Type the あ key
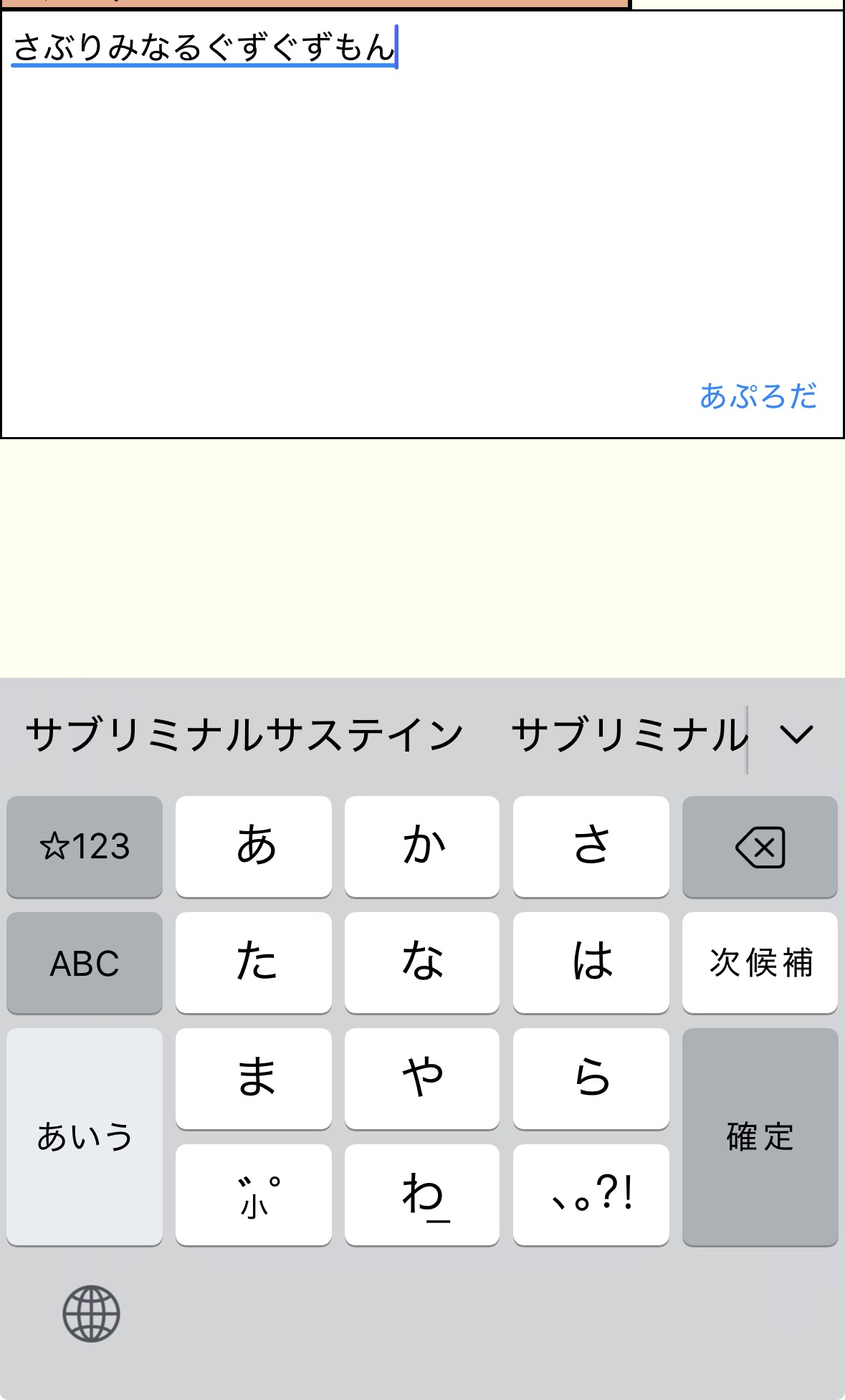845x1400 pixels. coord(254,847)
